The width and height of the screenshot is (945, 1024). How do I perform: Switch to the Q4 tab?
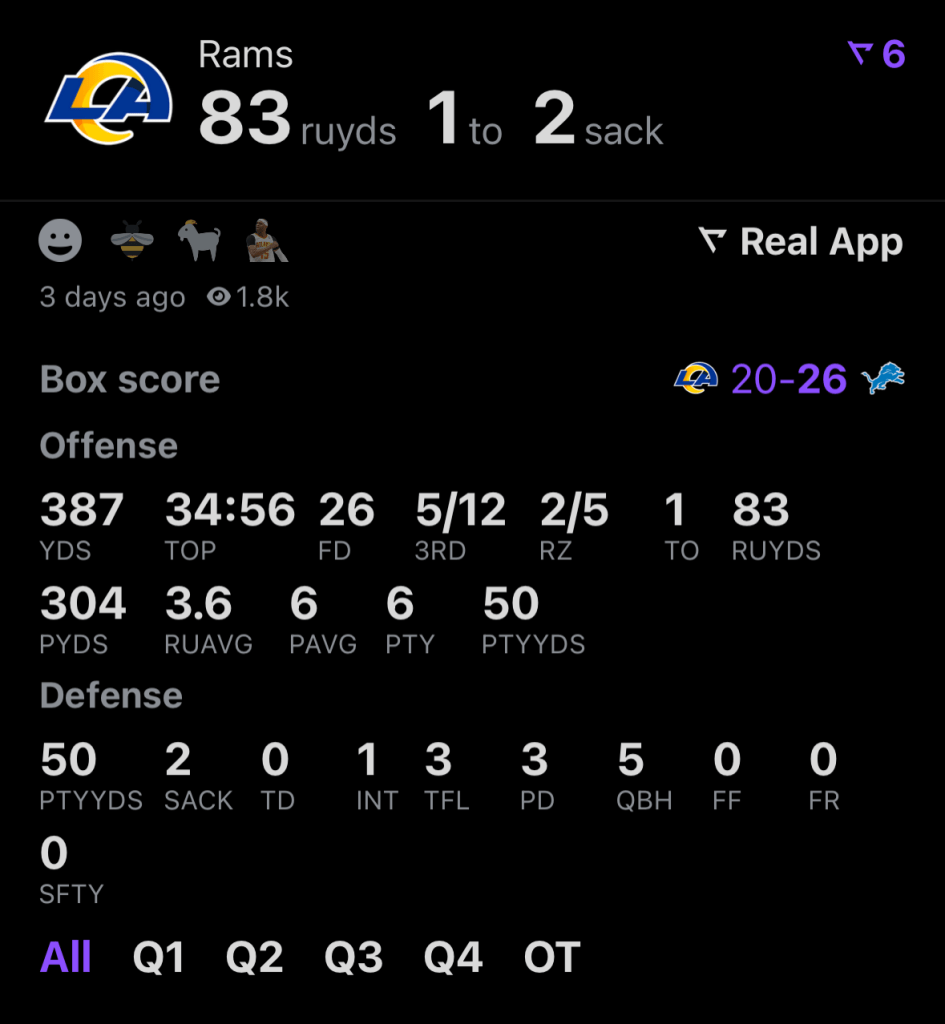pos(453,958)
